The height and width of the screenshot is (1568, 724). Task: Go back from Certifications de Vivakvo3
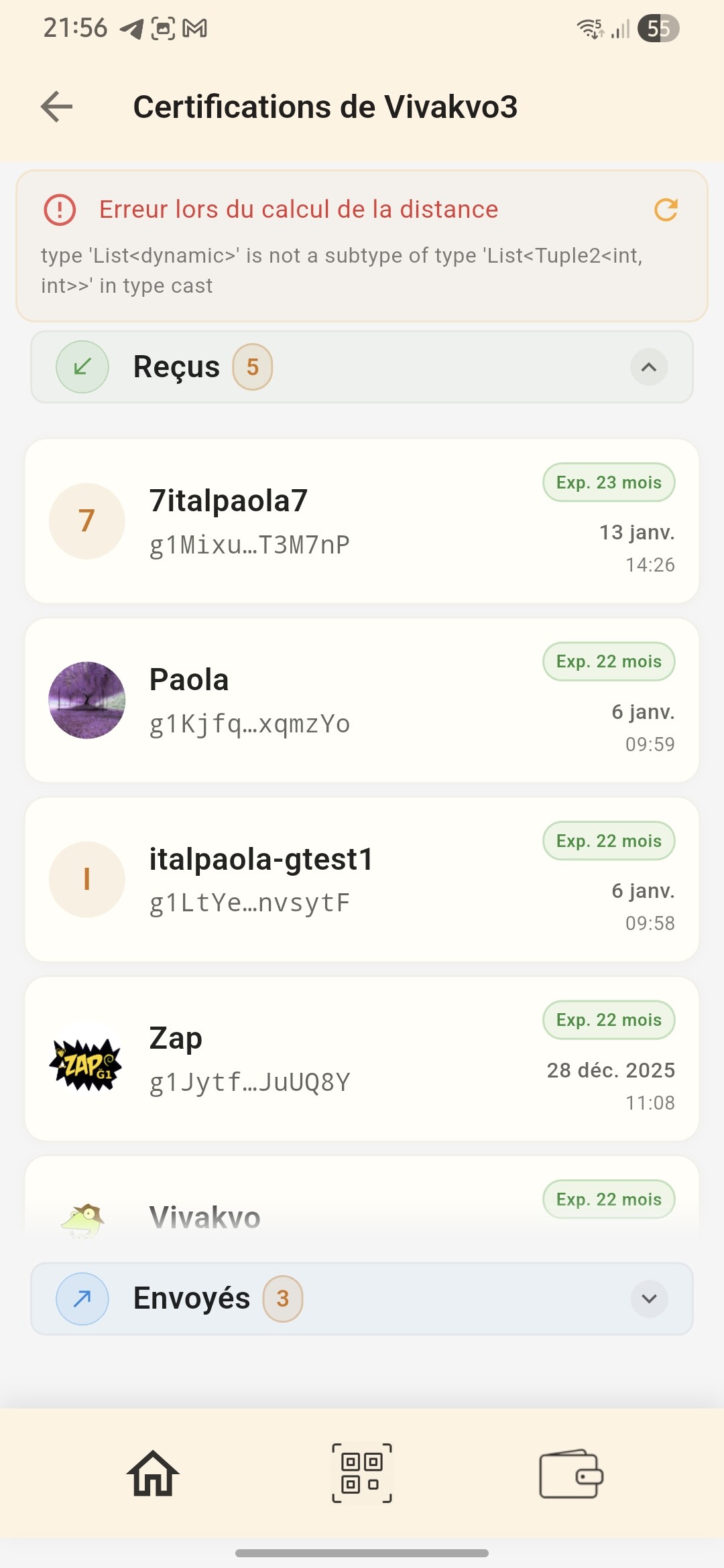coord(56,107)
